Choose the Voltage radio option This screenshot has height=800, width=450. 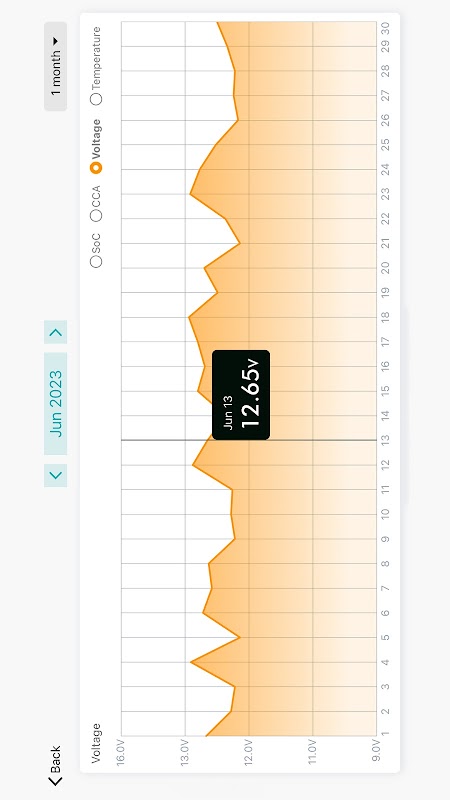coord(96,146)
